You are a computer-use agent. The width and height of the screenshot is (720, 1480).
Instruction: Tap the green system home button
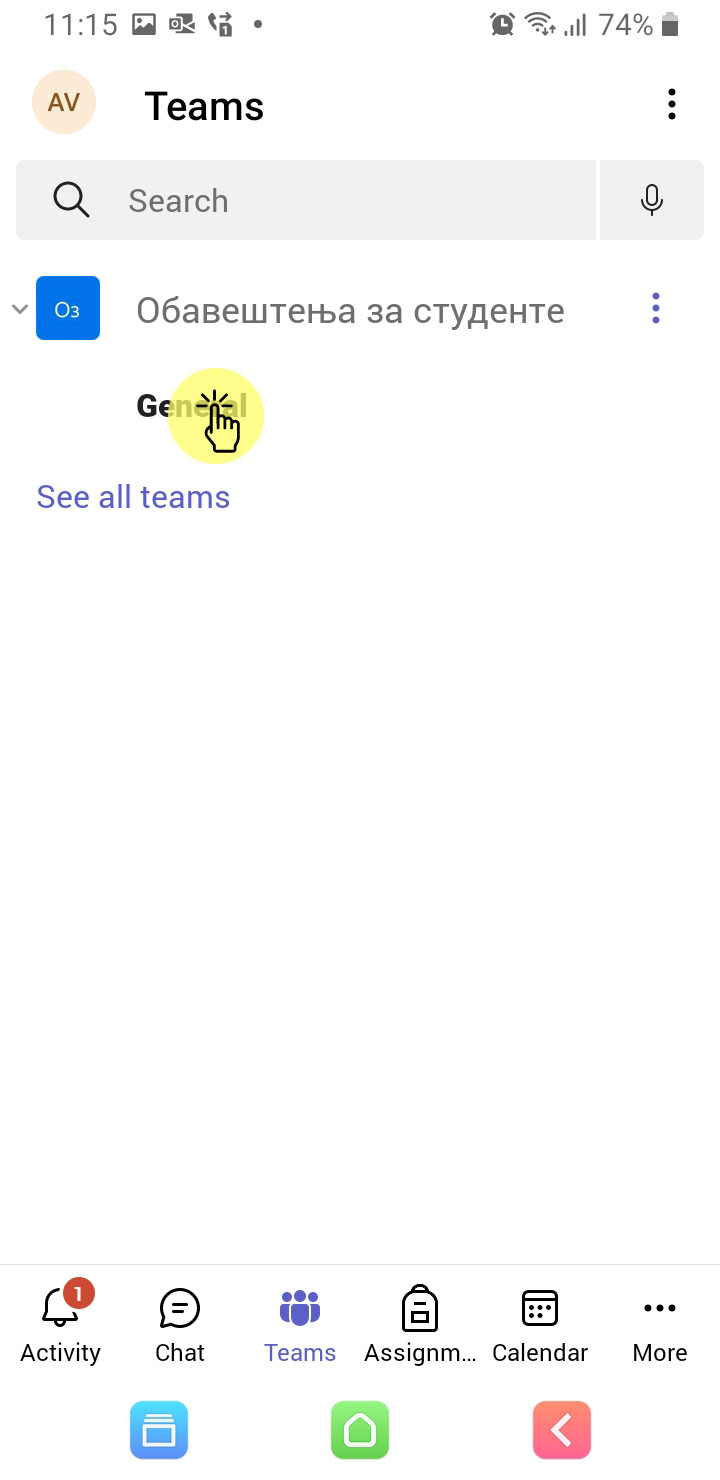pyautogui.click(x=360, y=1430)
